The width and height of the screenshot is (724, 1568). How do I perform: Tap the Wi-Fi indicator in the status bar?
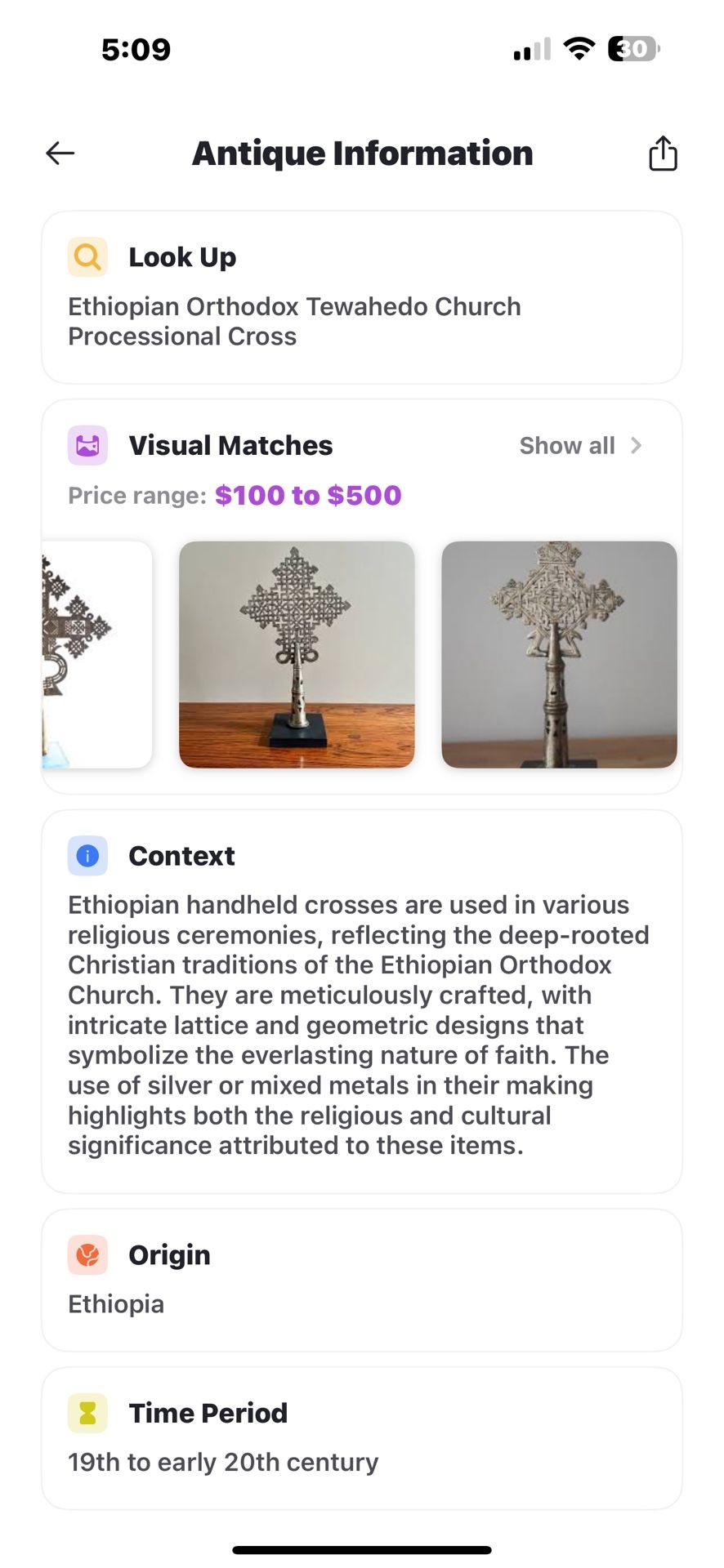pos(579,48)
